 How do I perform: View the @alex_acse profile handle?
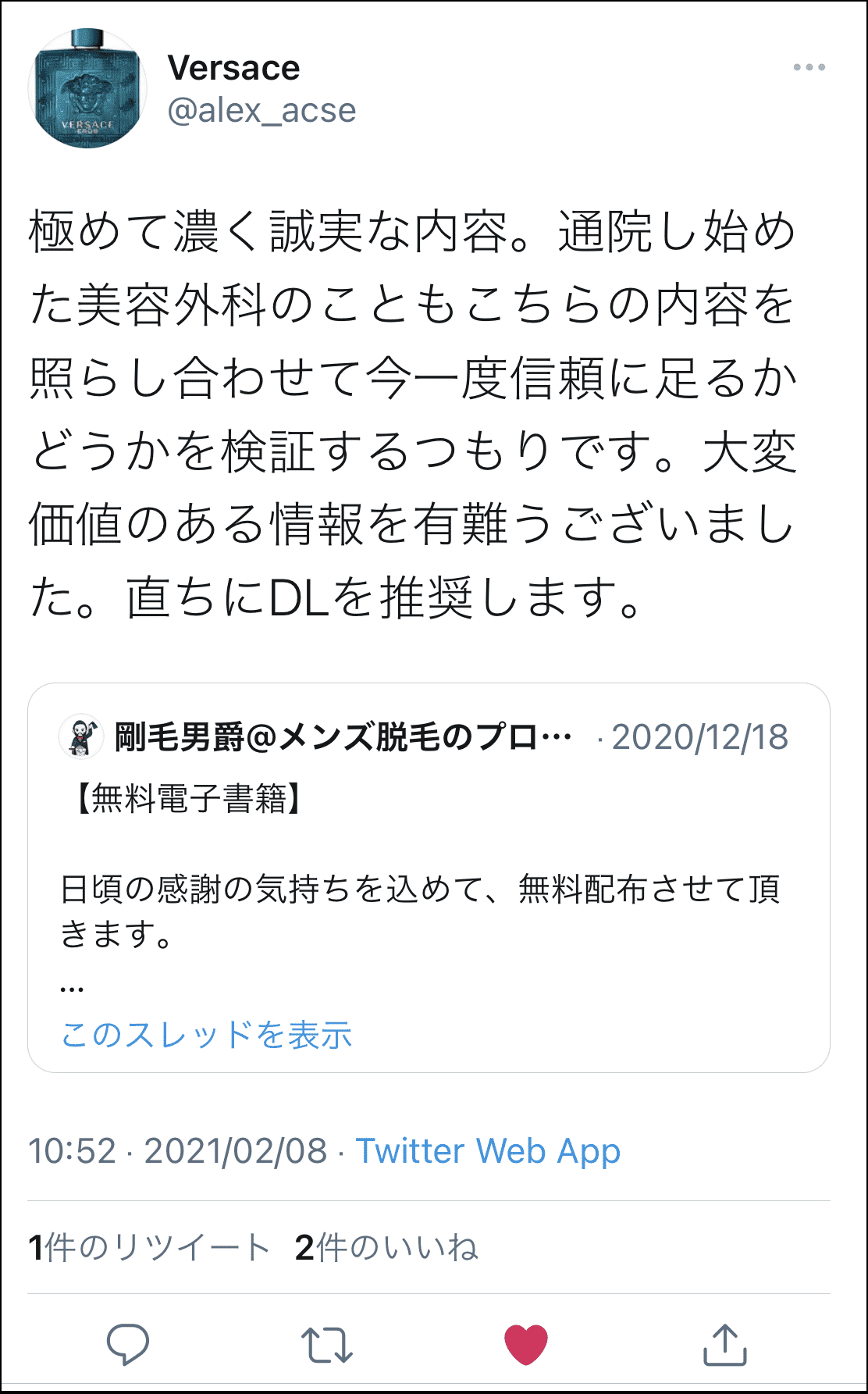[x=261, y=111]
